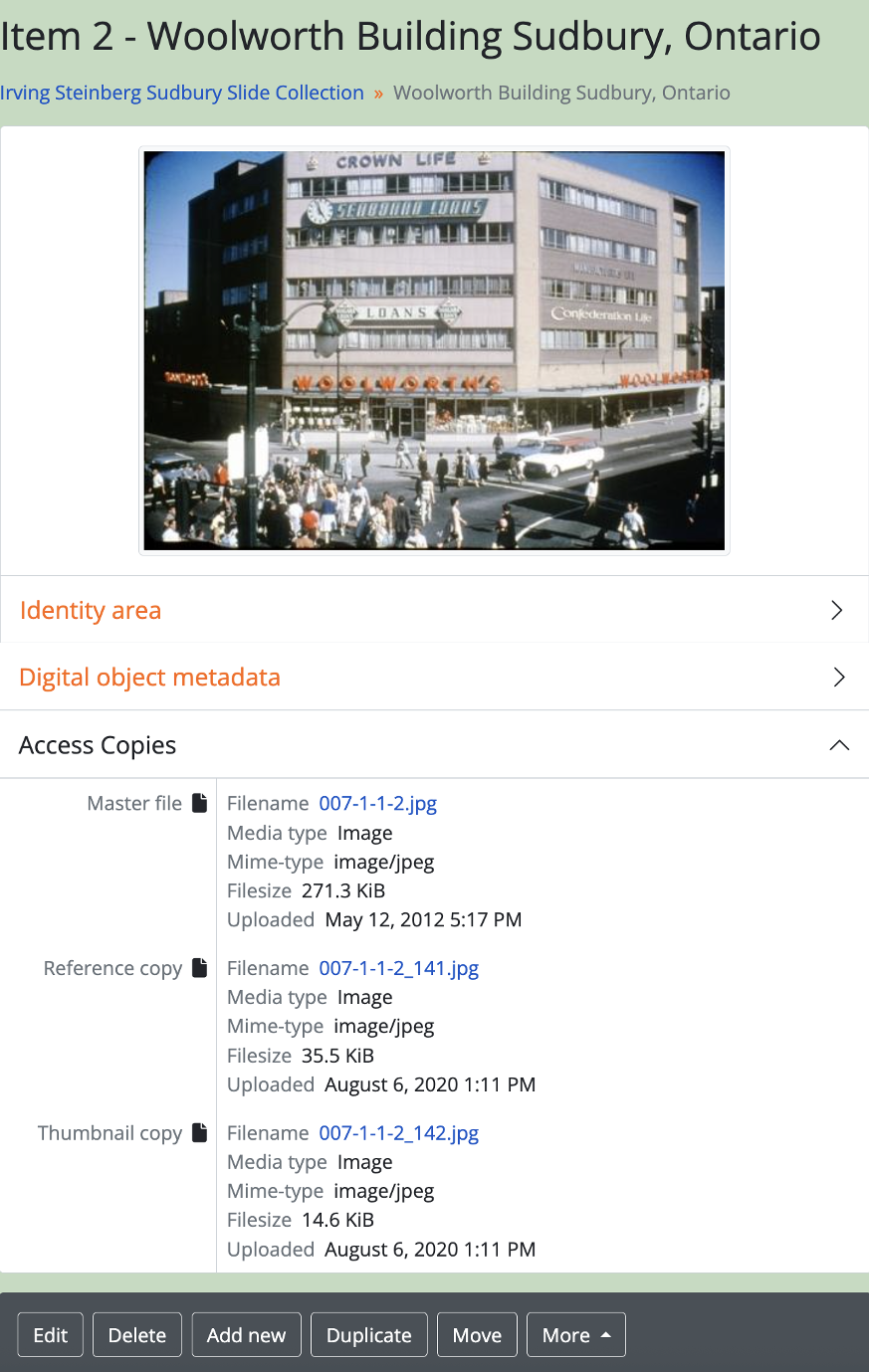Image resolution: width=869 pixels, height=1372 pixels.
Task: Open master file 007-1-1-2.jpg
Action: click(377, 803)
